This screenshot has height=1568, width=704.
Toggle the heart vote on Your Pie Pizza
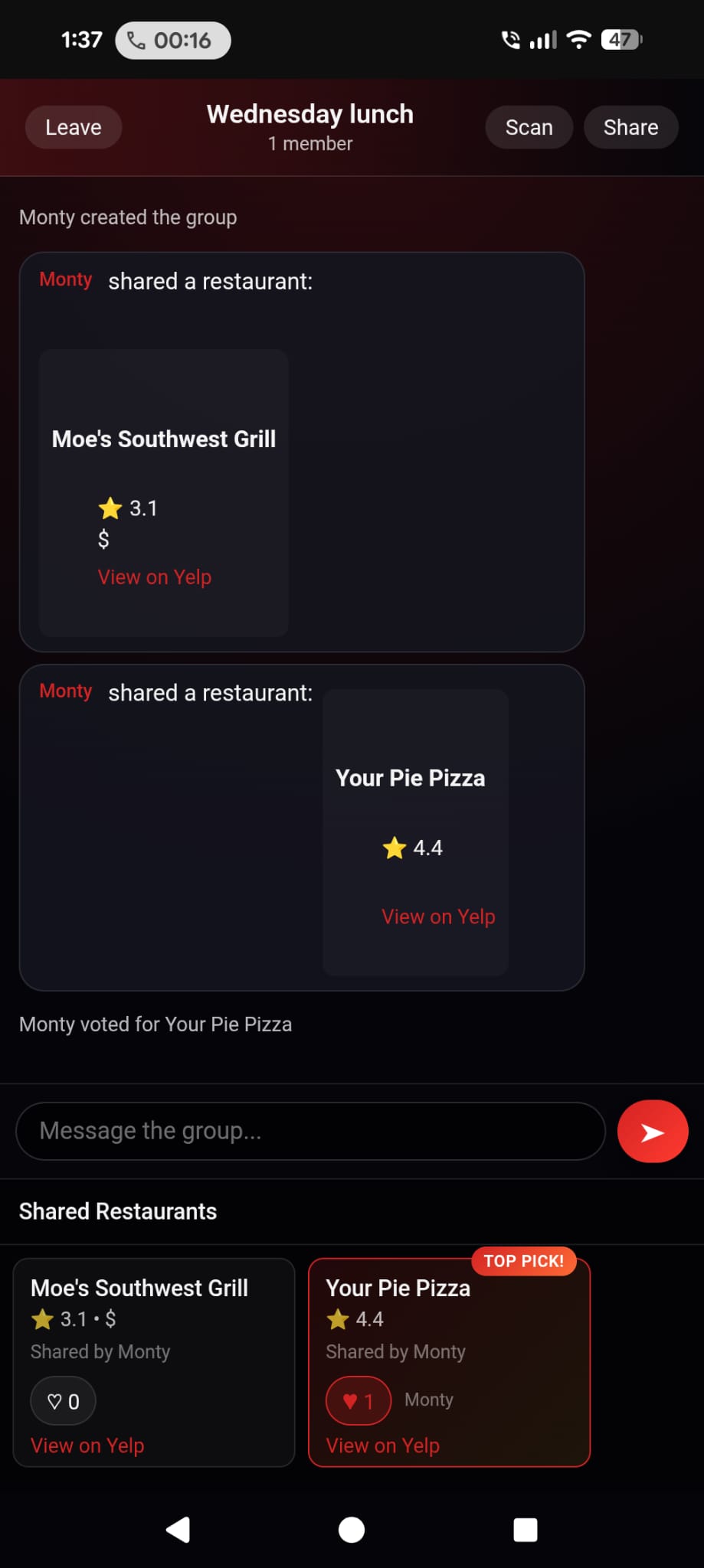pos(359,1400)
